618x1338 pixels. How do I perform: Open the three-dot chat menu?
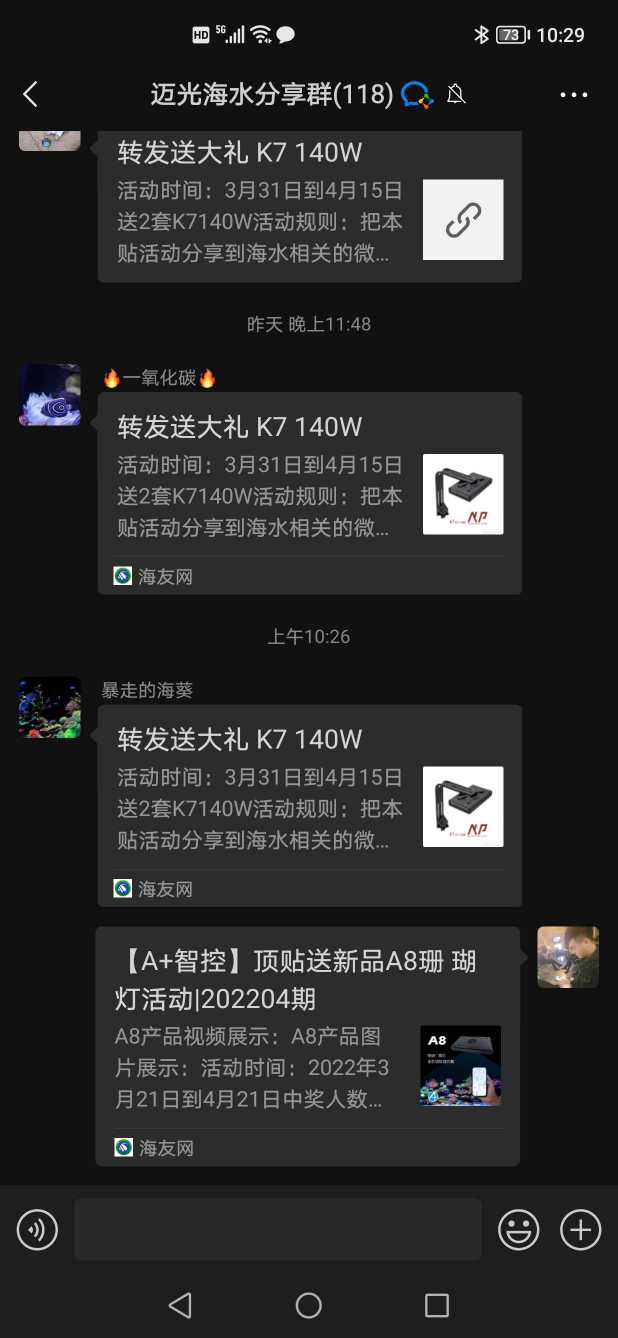pos(573,95)
